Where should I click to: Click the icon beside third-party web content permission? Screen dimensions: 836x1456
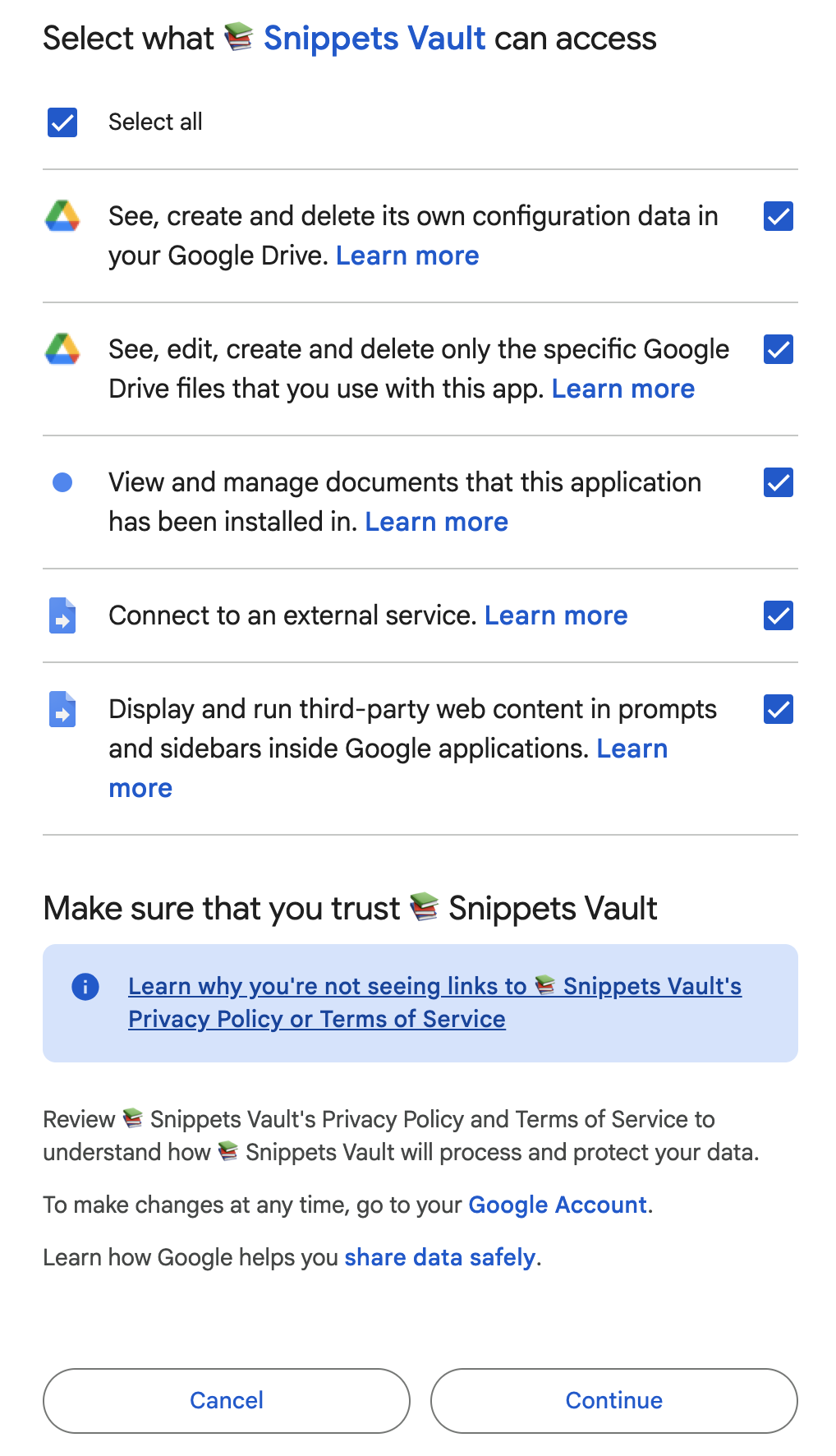(62, 710)
